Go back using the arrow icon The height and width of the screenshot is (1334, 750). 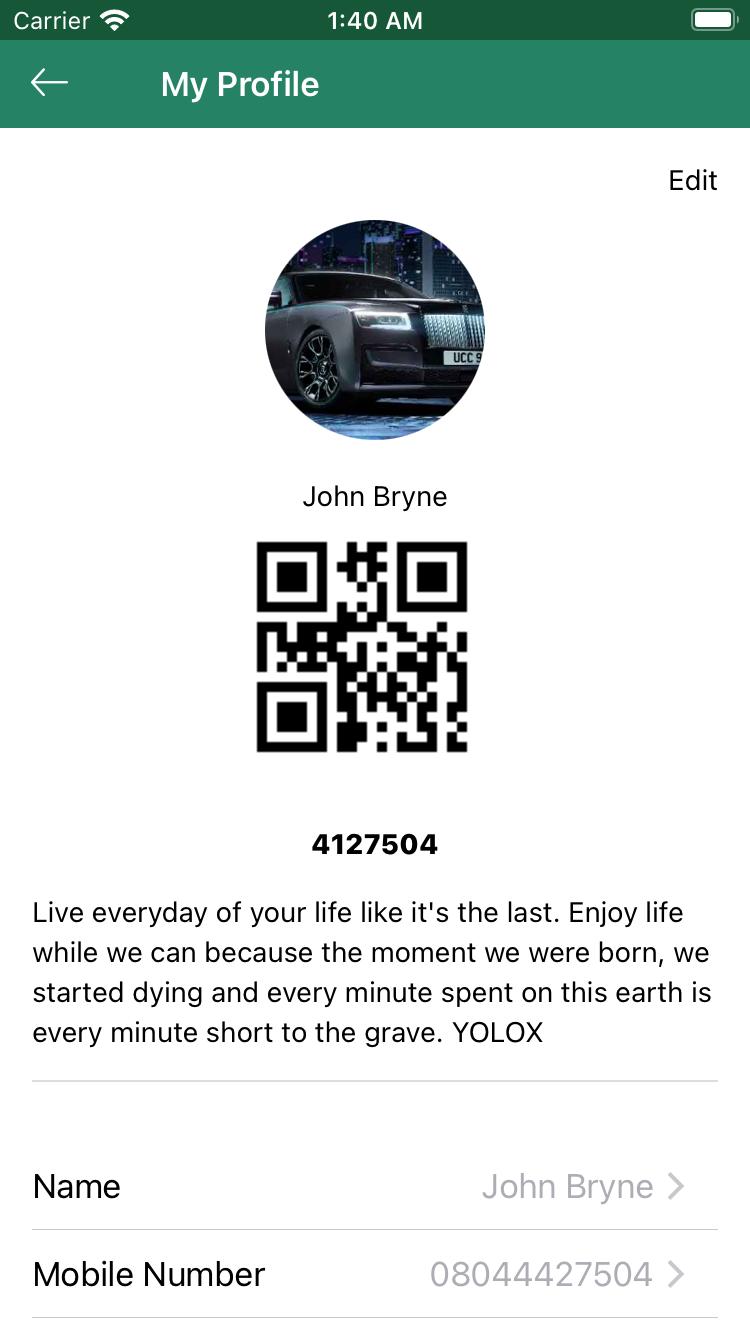point(49,84)
